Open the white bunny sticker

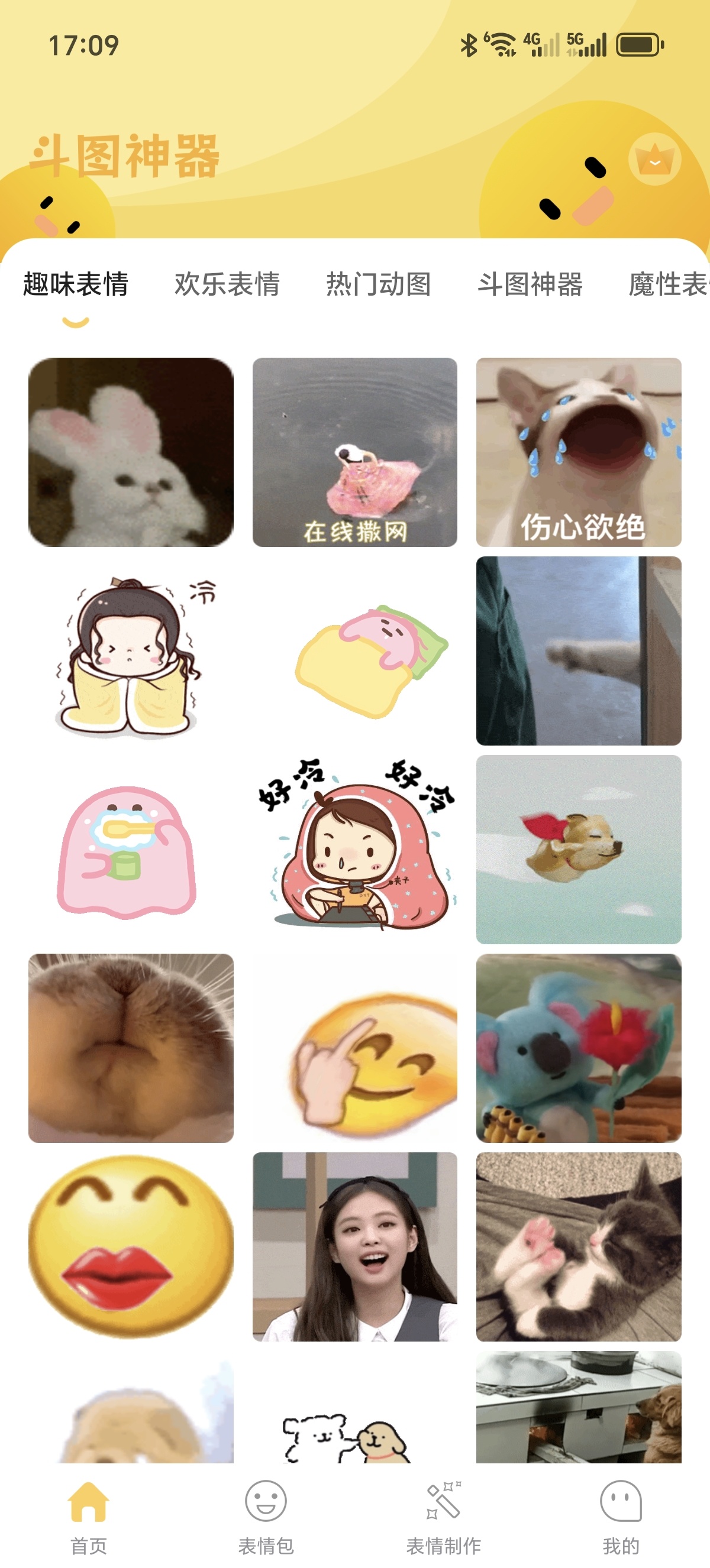(x=131, y=452)
